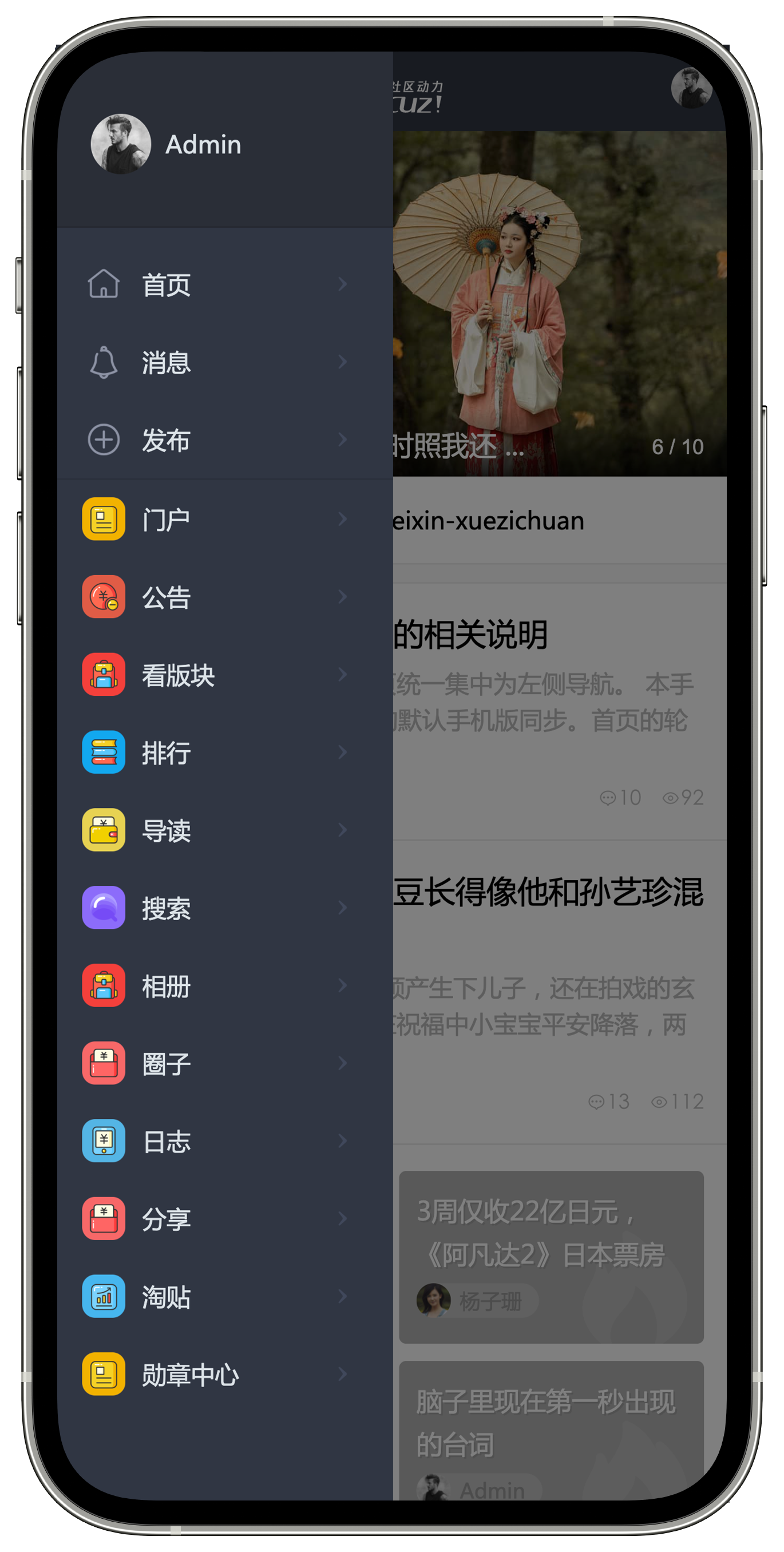784x1552 pixels.
Task: Open 排行 rankings
Action: pyautogui.click(x=217, y=752)
